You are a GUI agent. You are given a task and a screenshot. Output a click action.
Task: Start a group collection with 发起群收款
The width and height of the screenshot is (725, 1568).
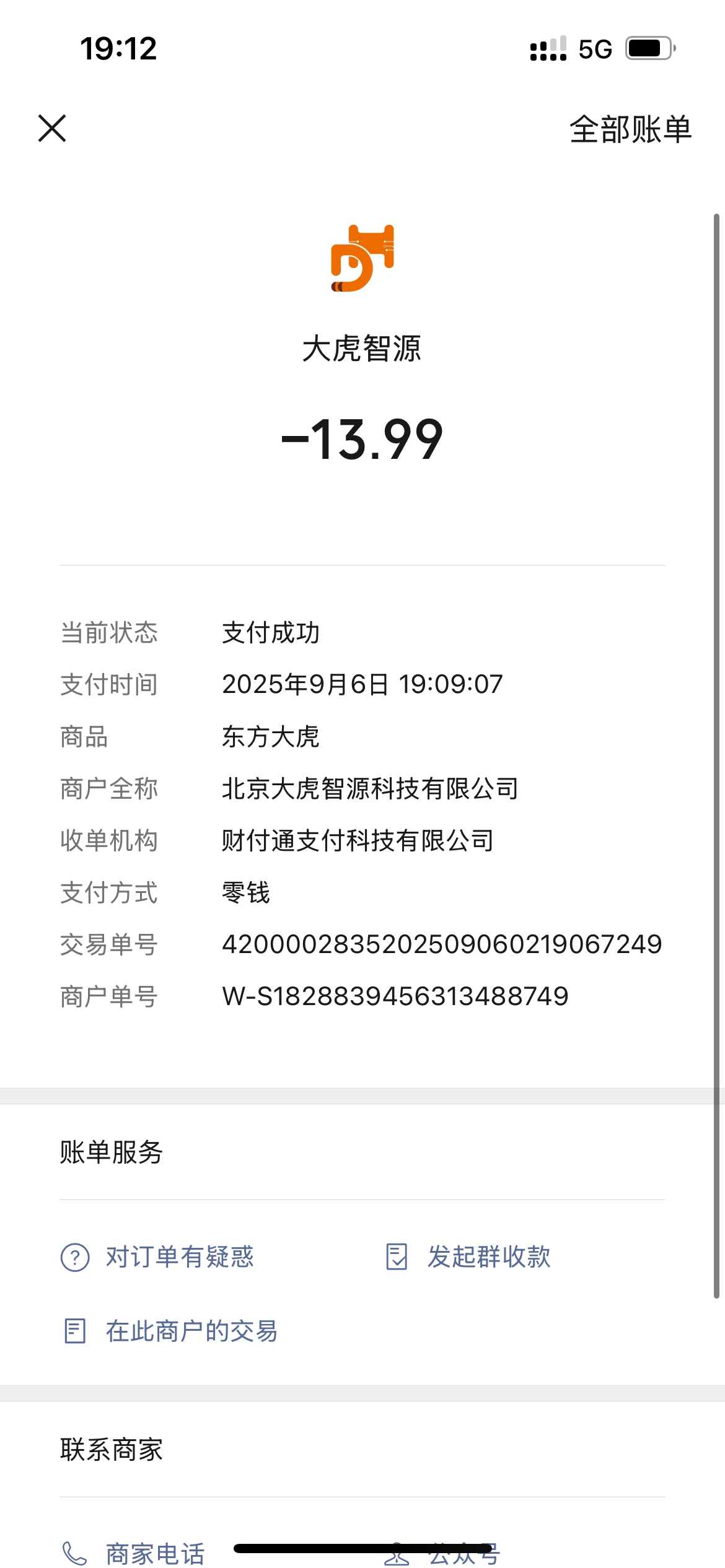468,1257
